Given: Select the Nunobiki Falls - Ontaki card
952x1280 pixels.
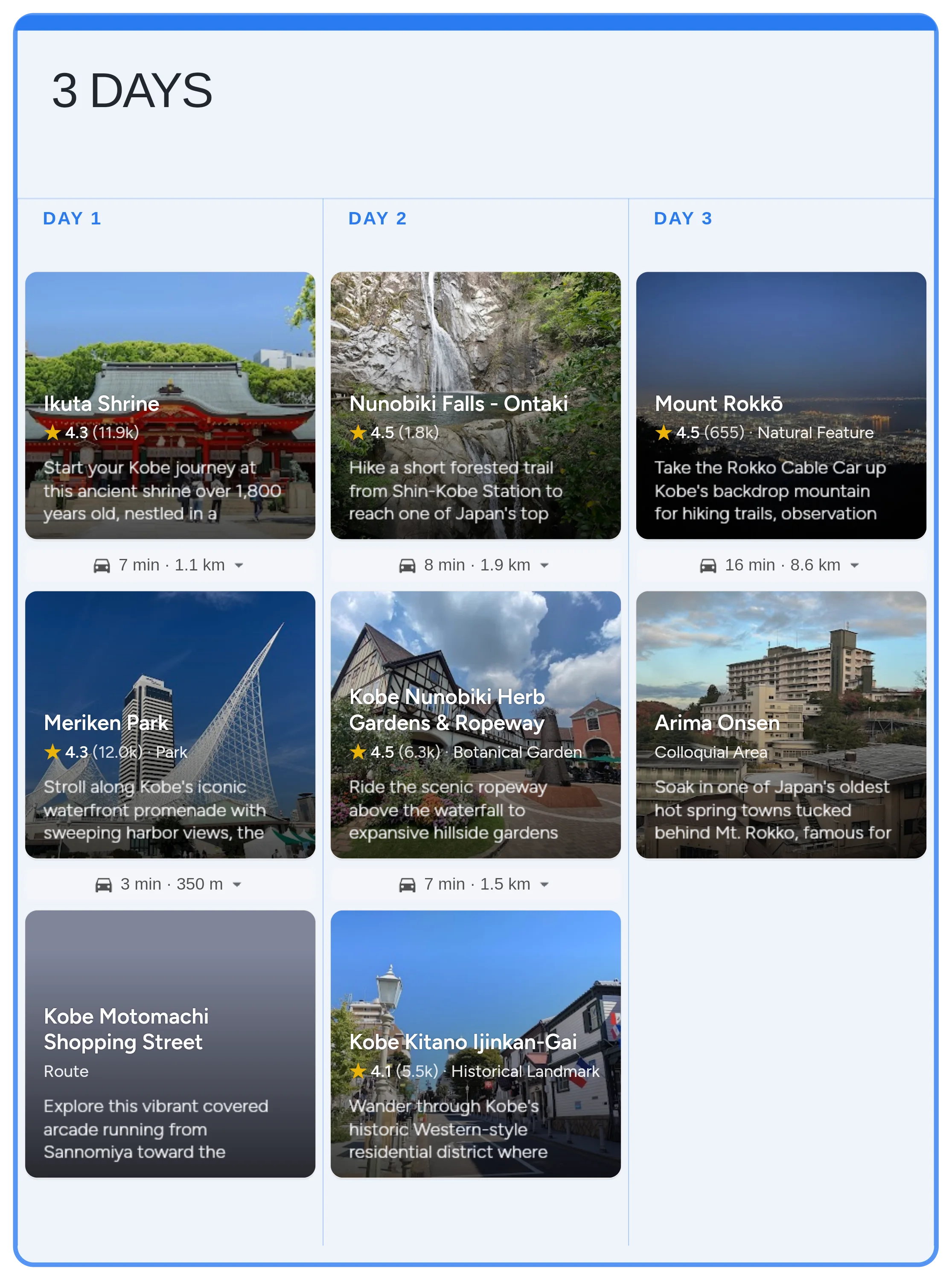Looking at the screenshot, I should pyautogui.click(x=475, y=405).
